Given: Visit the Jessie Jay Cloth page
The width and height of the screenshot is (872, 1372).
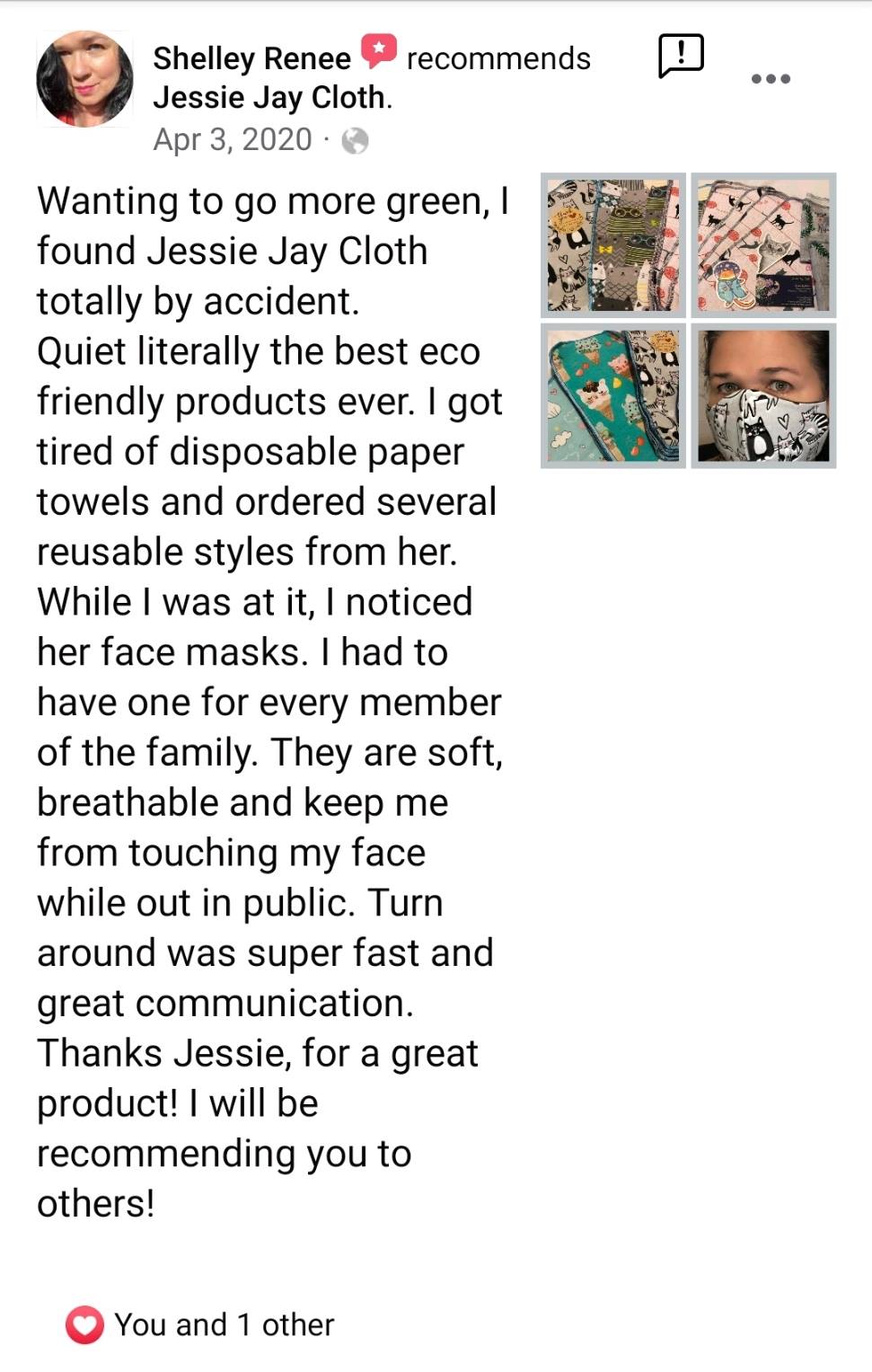Looking at the screenshot, I should click(269, 97).
